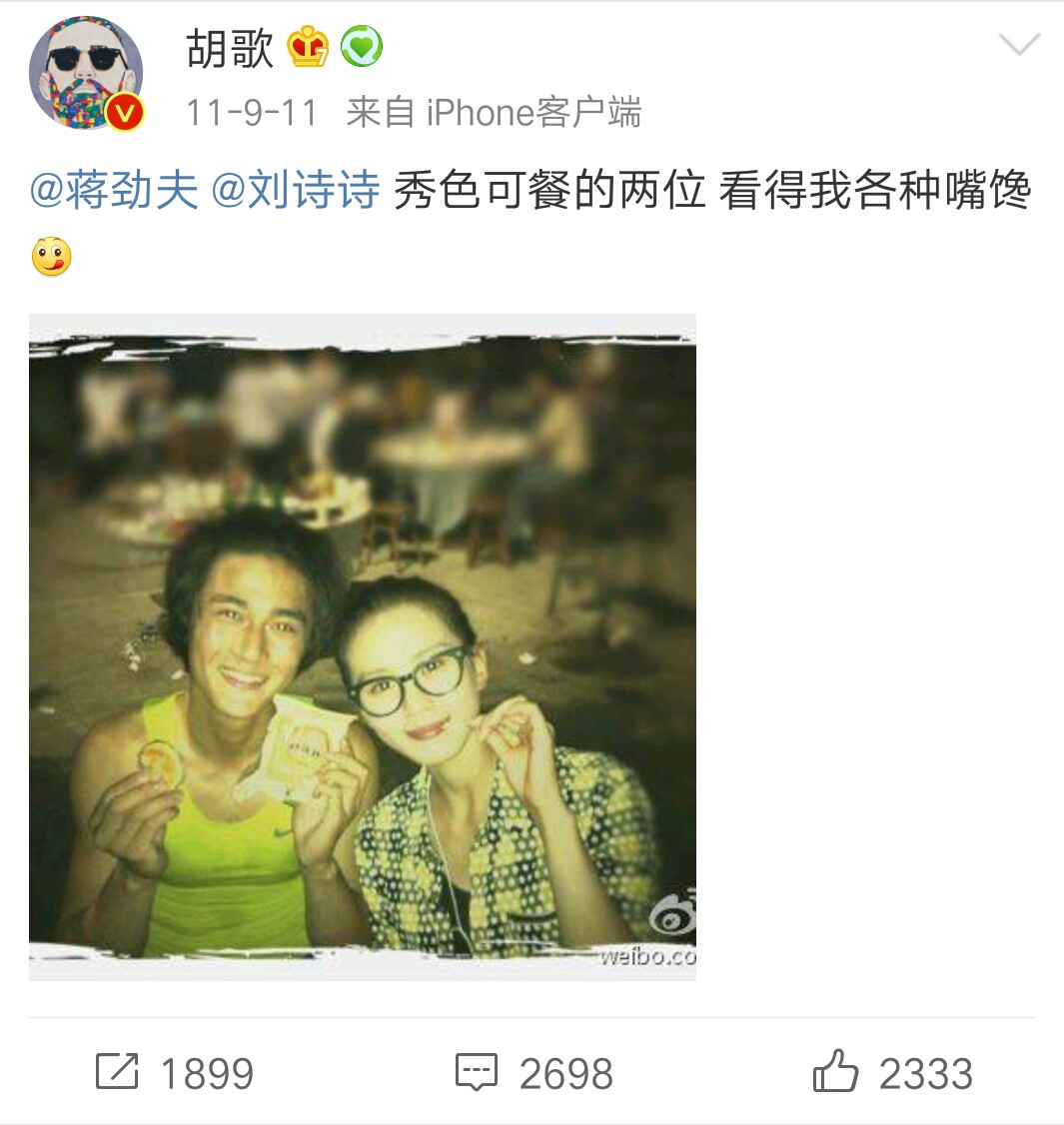This screenshot has width=1064, height=1125.
Task: Open the comments on this post
Action: pyautogui.click(x=533, y=1073)
